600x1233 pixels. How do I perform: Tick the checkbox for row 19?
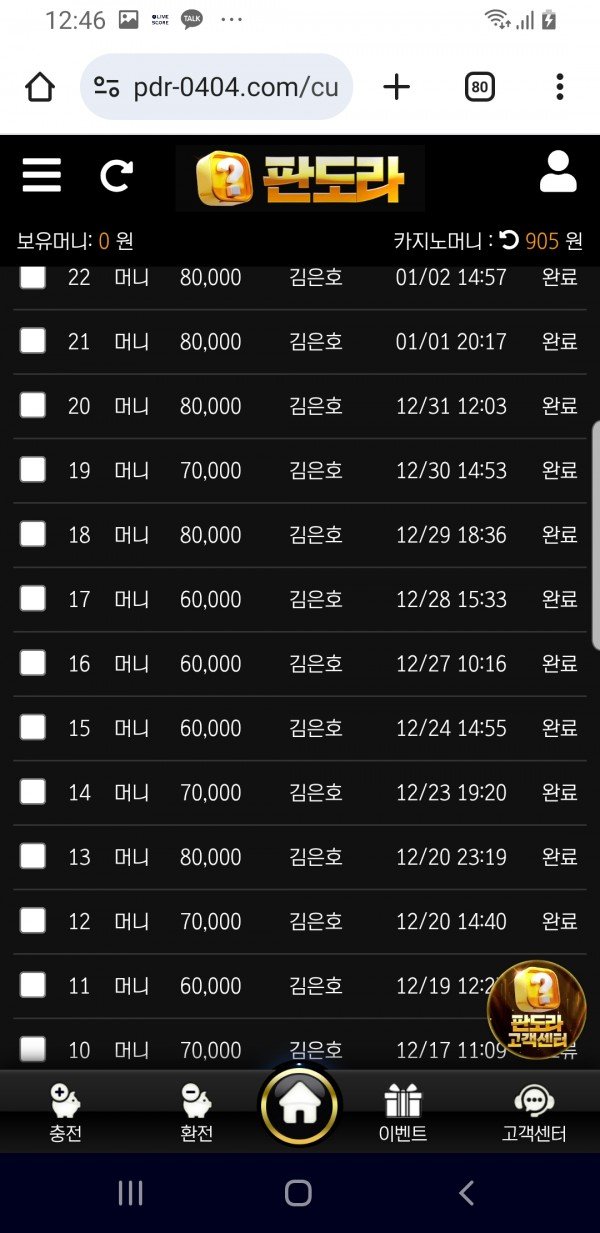pos(33,469)
